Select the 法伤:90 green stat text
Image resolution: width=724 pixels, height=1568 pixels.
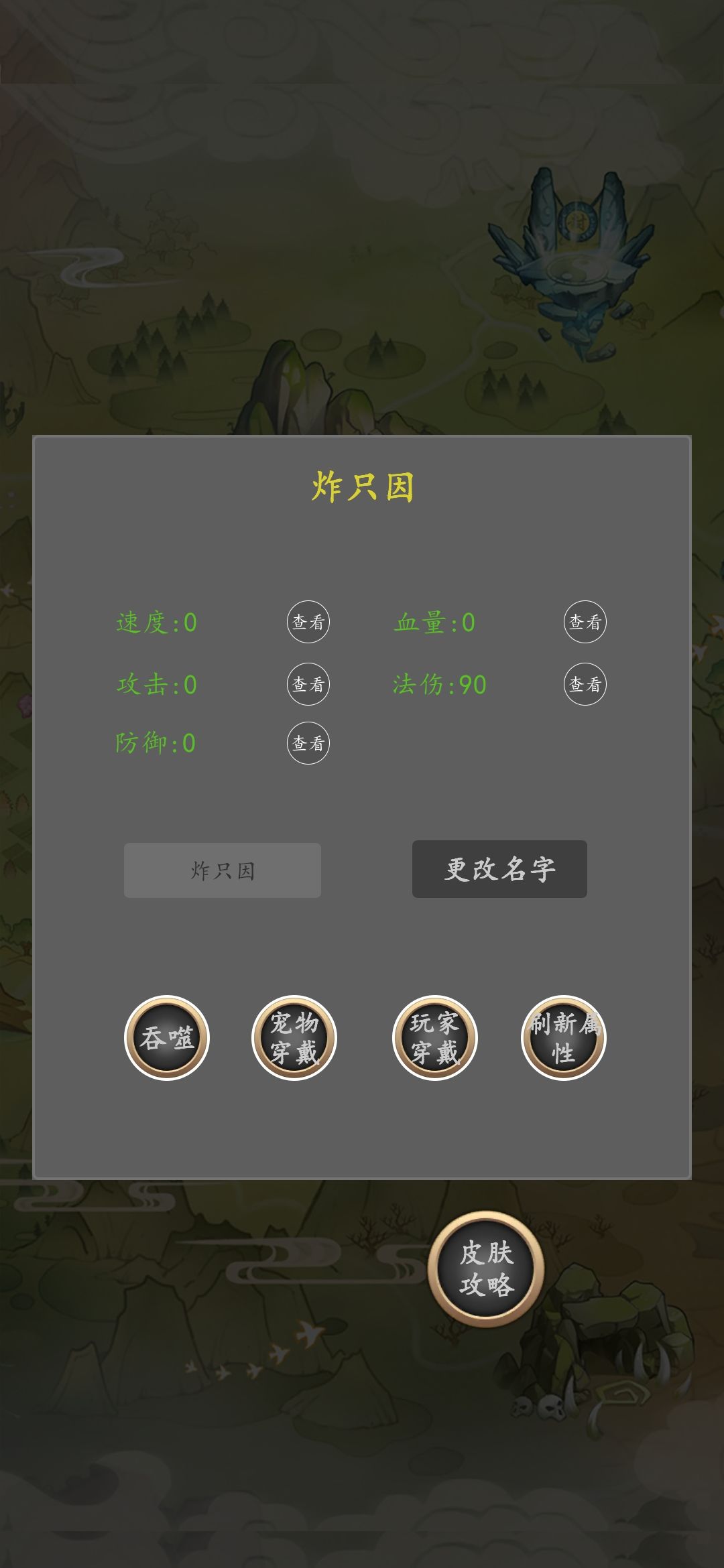click(x=440, y=683)
